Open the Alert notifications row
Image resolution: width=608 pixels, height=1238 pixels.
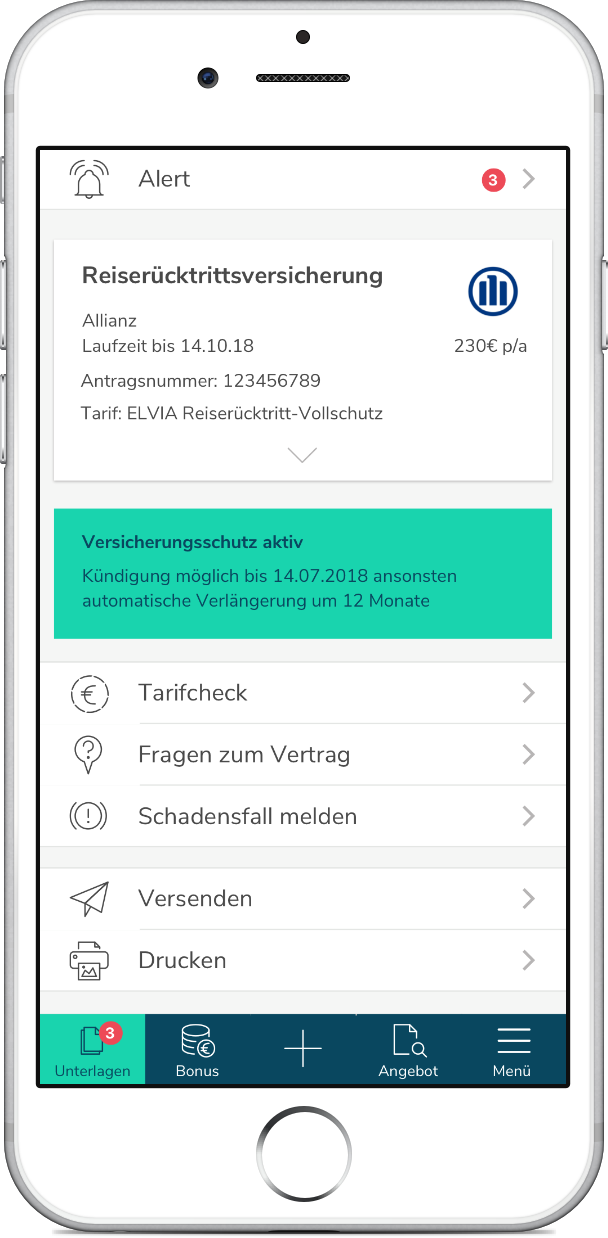pyautogui.click(x=302, y=180)
